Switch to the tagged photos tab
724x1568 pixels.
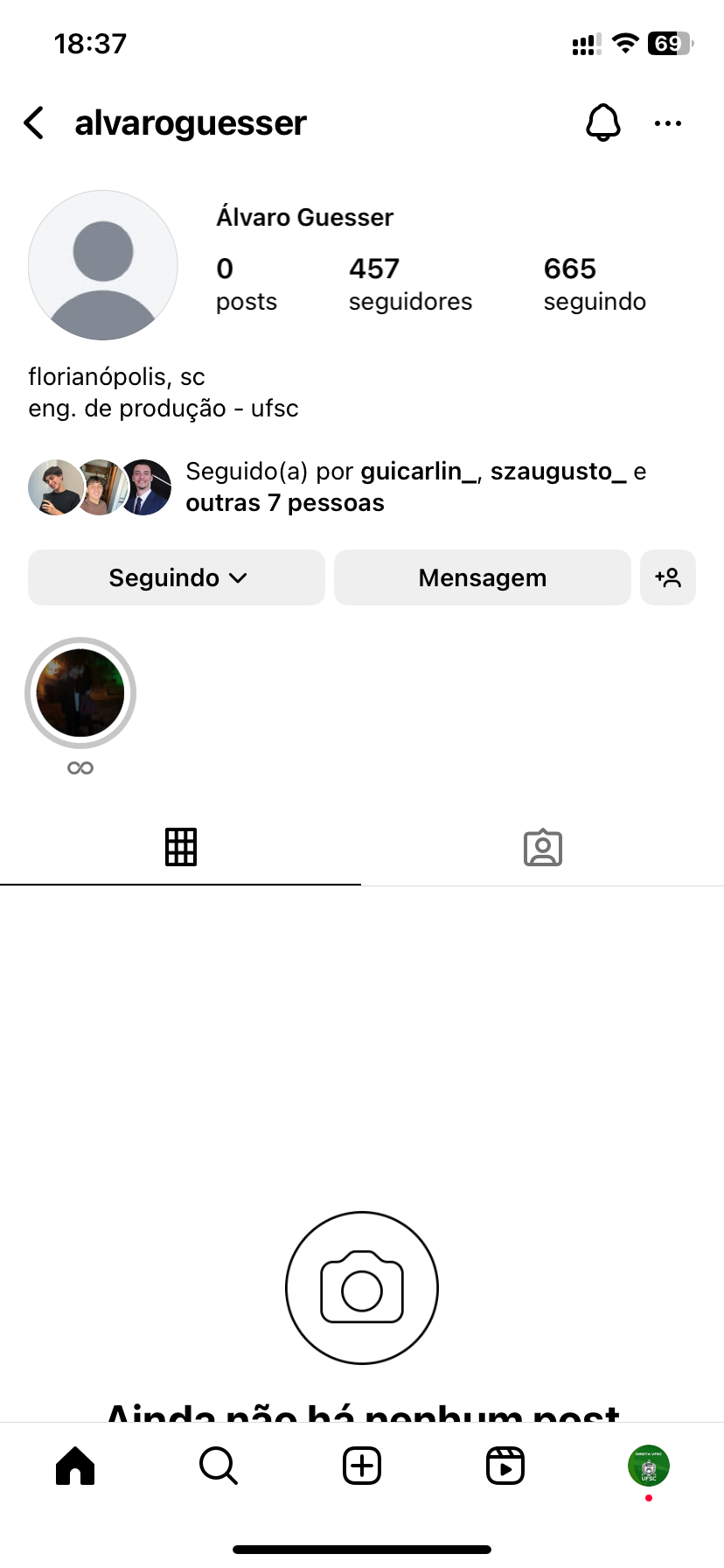tap(542, 847)
